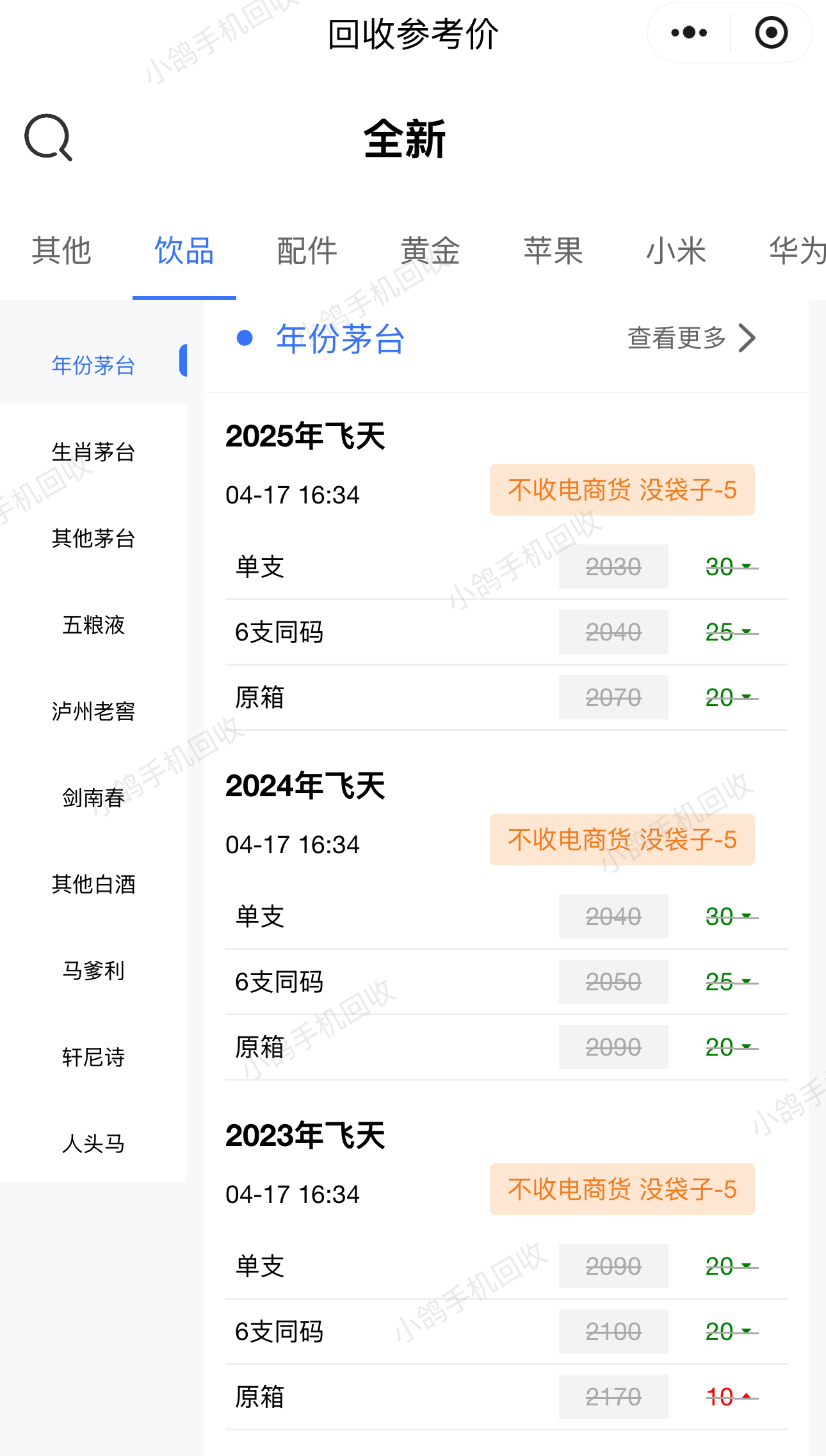The width and height of the screenshot is (826, 1456).
Task: Select the 黄金 category tab
Action: pyautogui.click(x=430, y=250)
